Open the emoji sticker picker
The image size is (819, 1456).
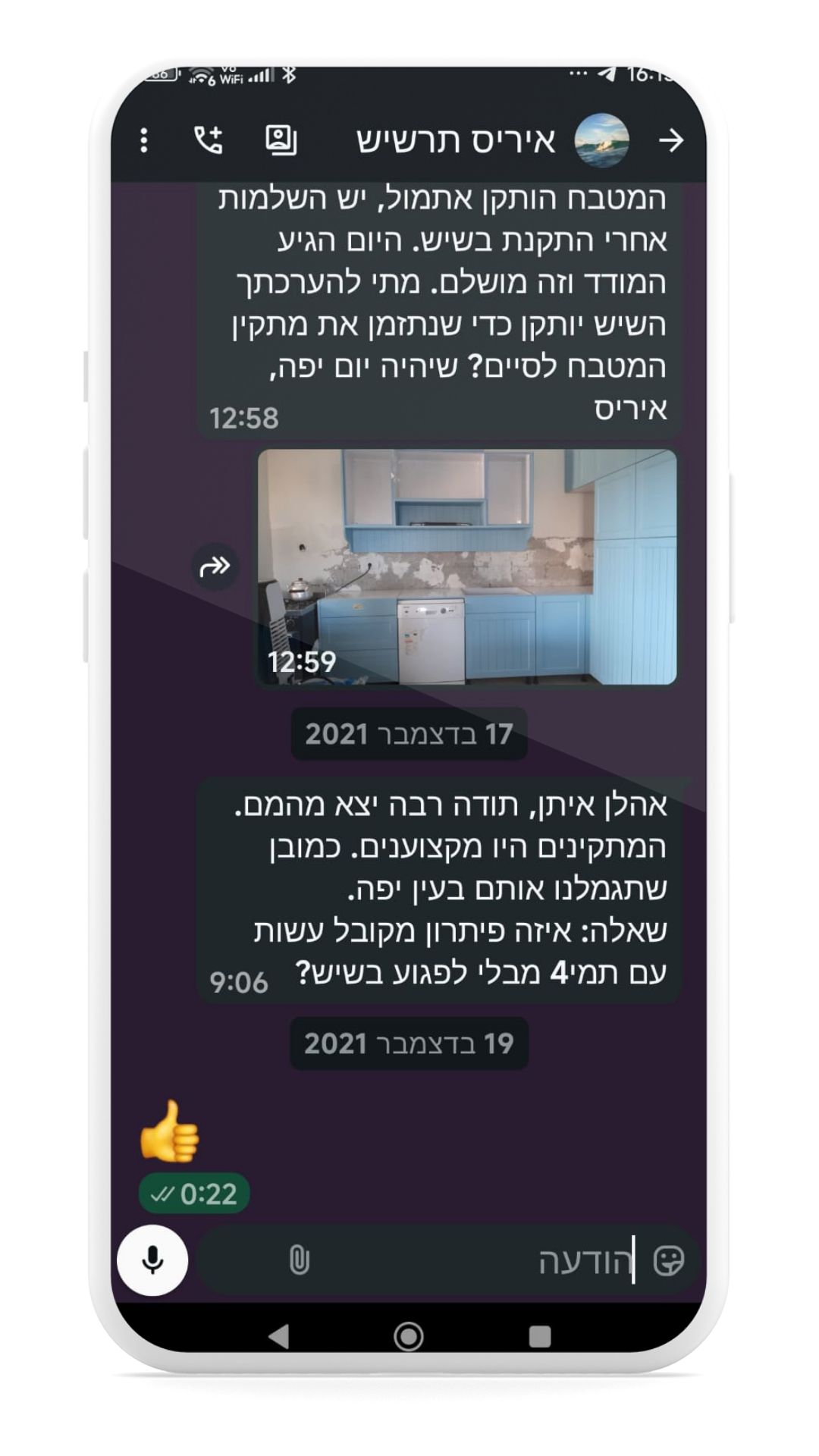click(668, 1260)
